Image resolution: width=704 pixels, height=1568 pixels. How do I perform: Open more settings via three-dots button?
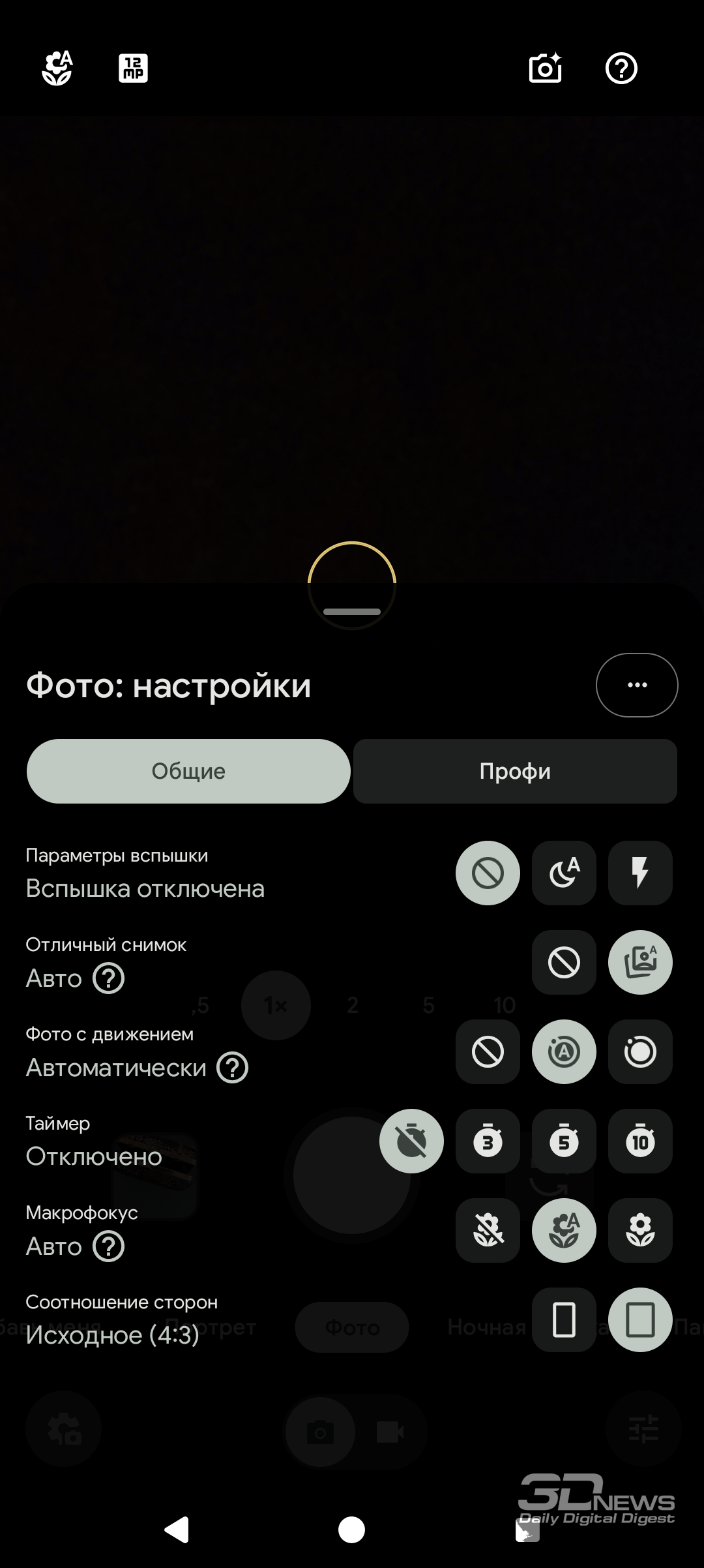tap(636, 685)
